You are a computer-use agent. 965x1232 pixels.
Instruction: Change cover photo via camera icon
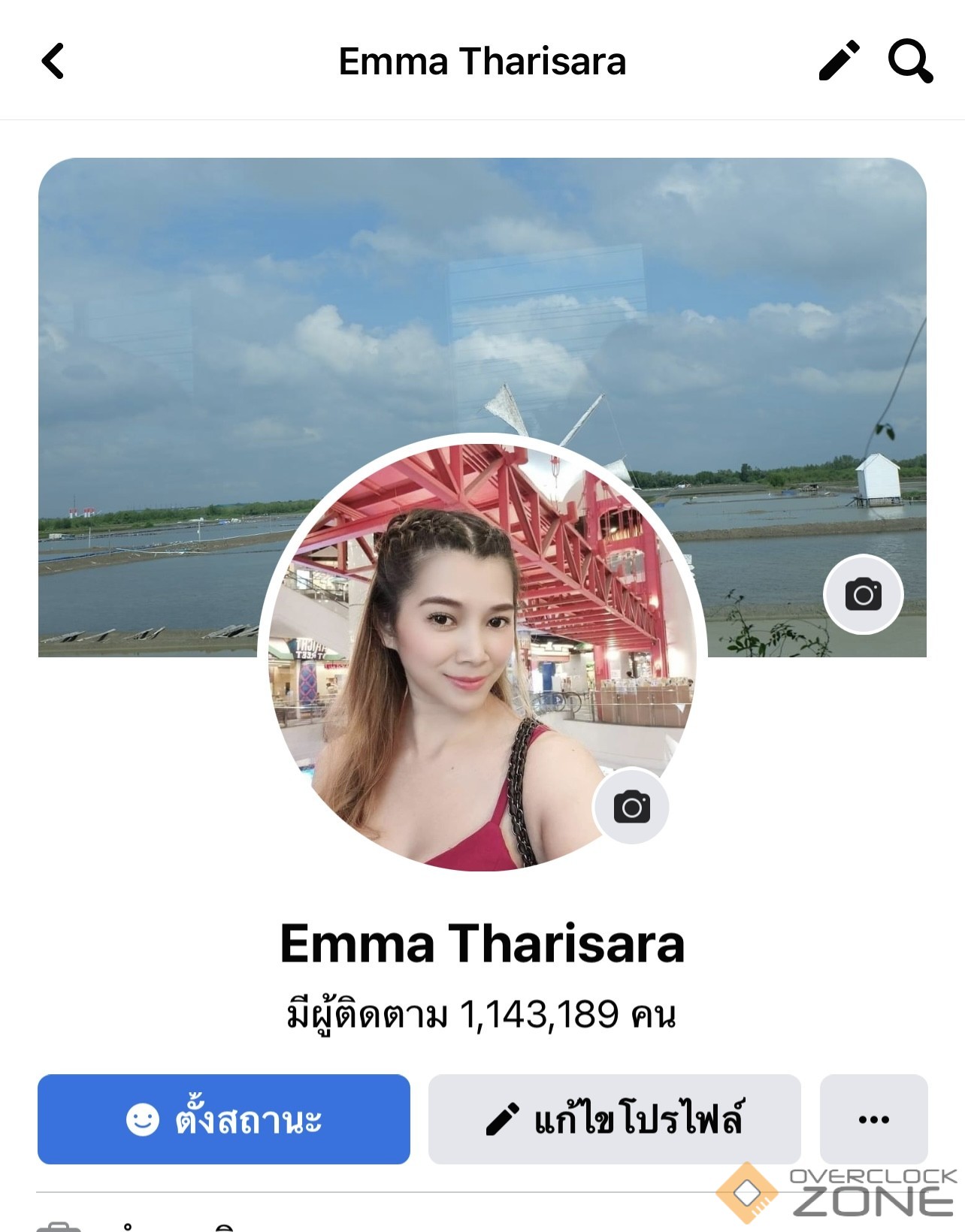(863, 595)
